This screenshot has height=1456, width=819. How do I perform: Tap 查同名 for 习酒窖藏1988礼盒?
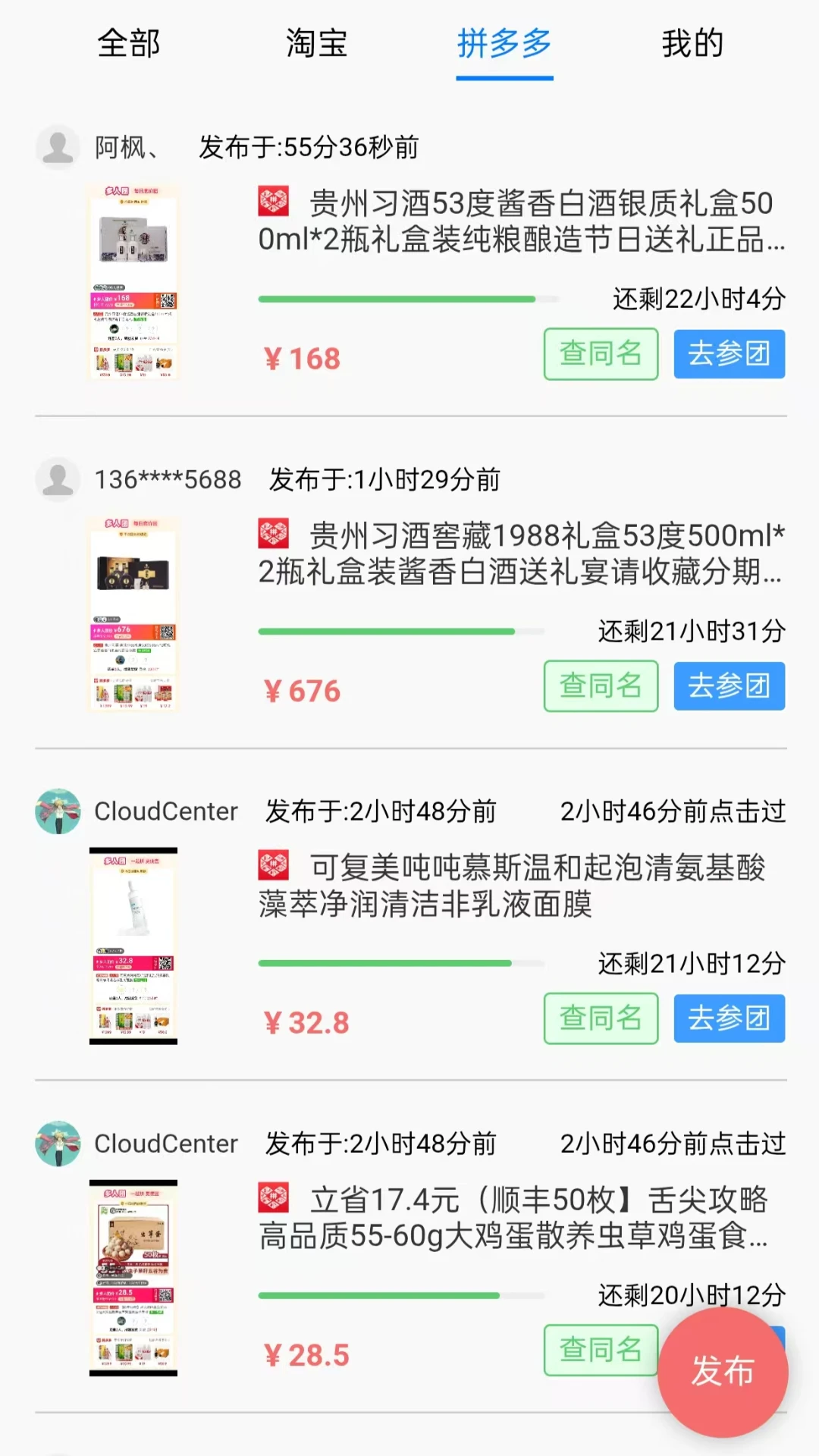point(601,686)
